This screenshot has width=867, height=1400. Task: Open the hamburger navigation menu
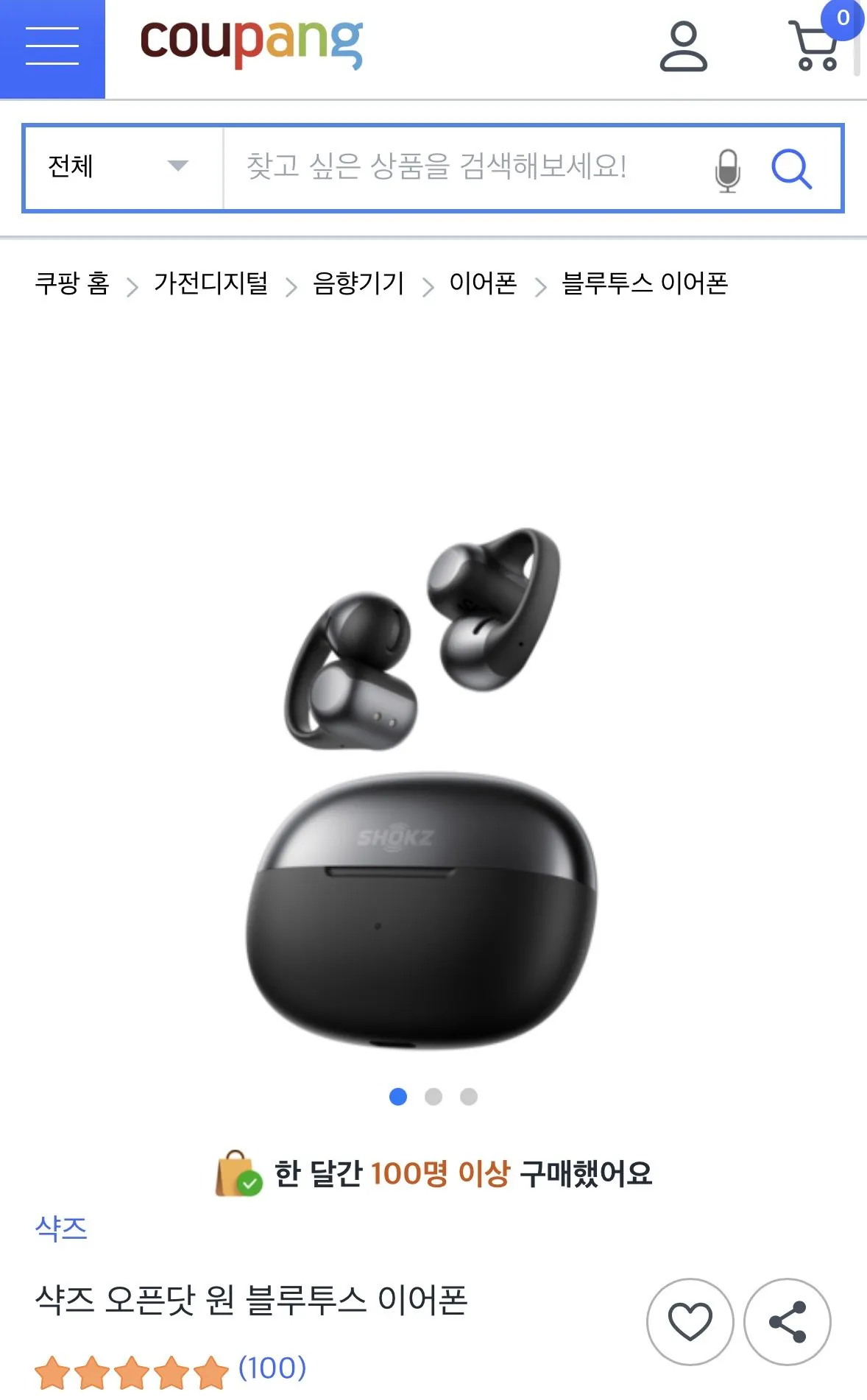(52, 46)
